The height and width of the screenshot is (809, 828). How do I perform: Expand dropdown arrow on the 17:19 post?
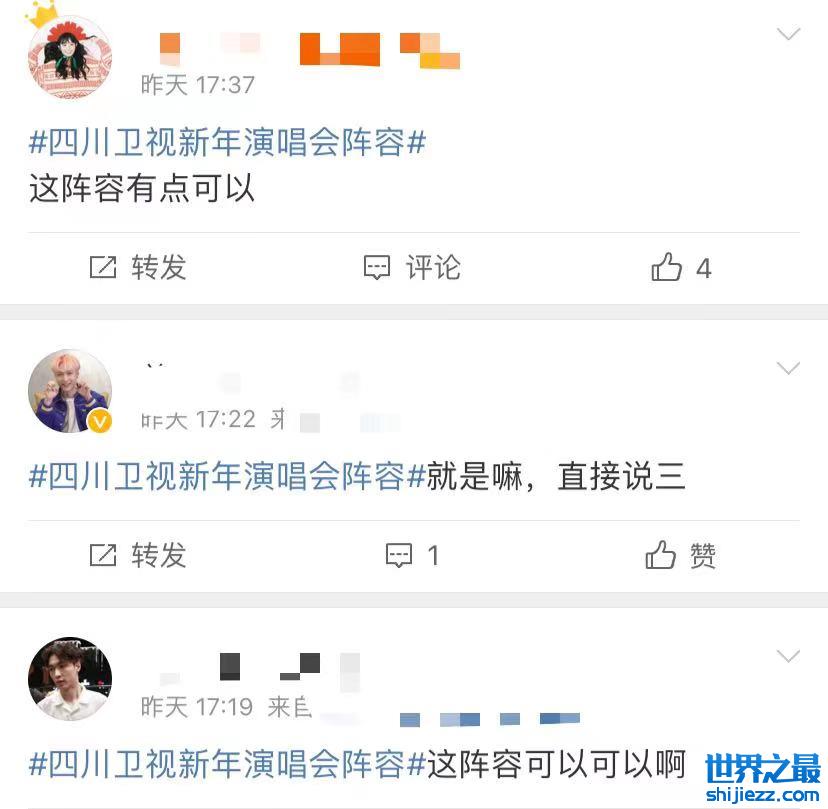[789, 657]
